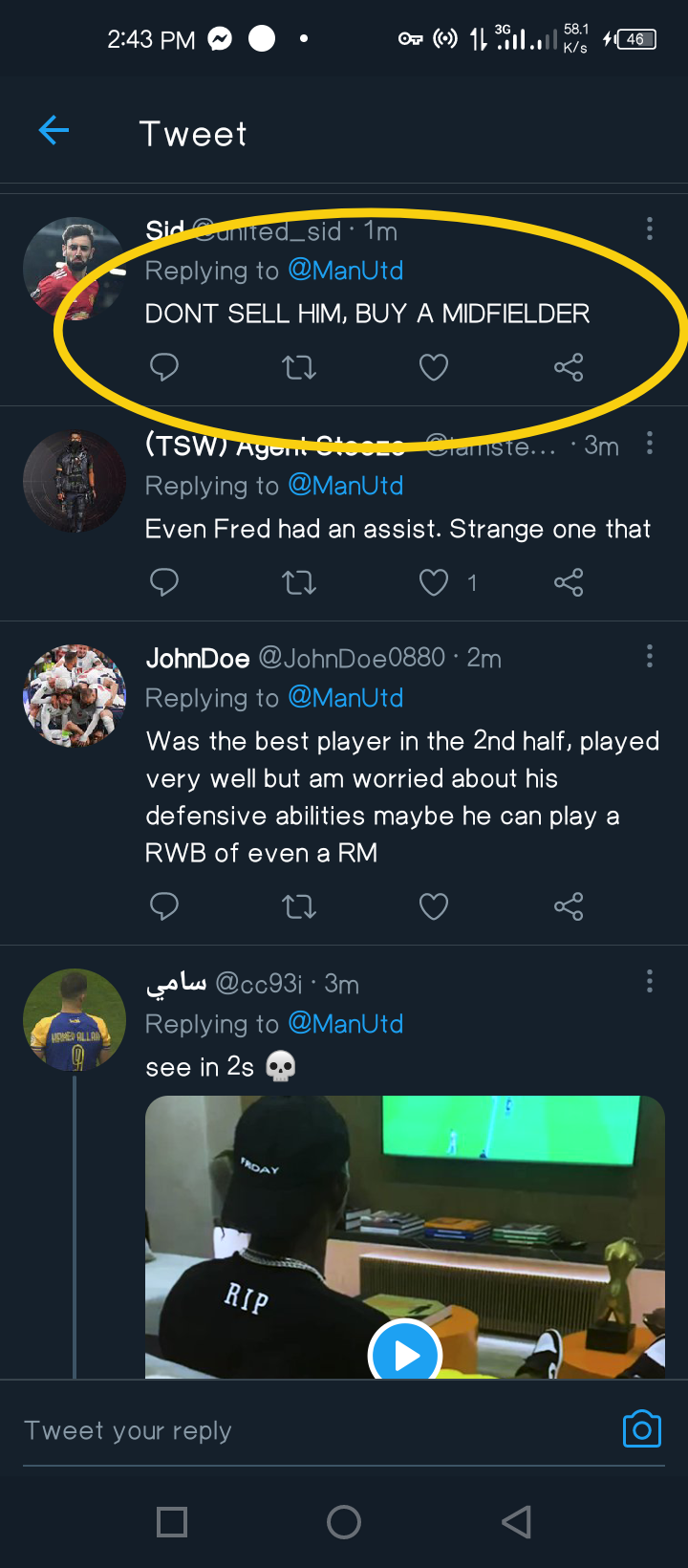
Task: Like JohnDoe's tweet
Action: 434,905
